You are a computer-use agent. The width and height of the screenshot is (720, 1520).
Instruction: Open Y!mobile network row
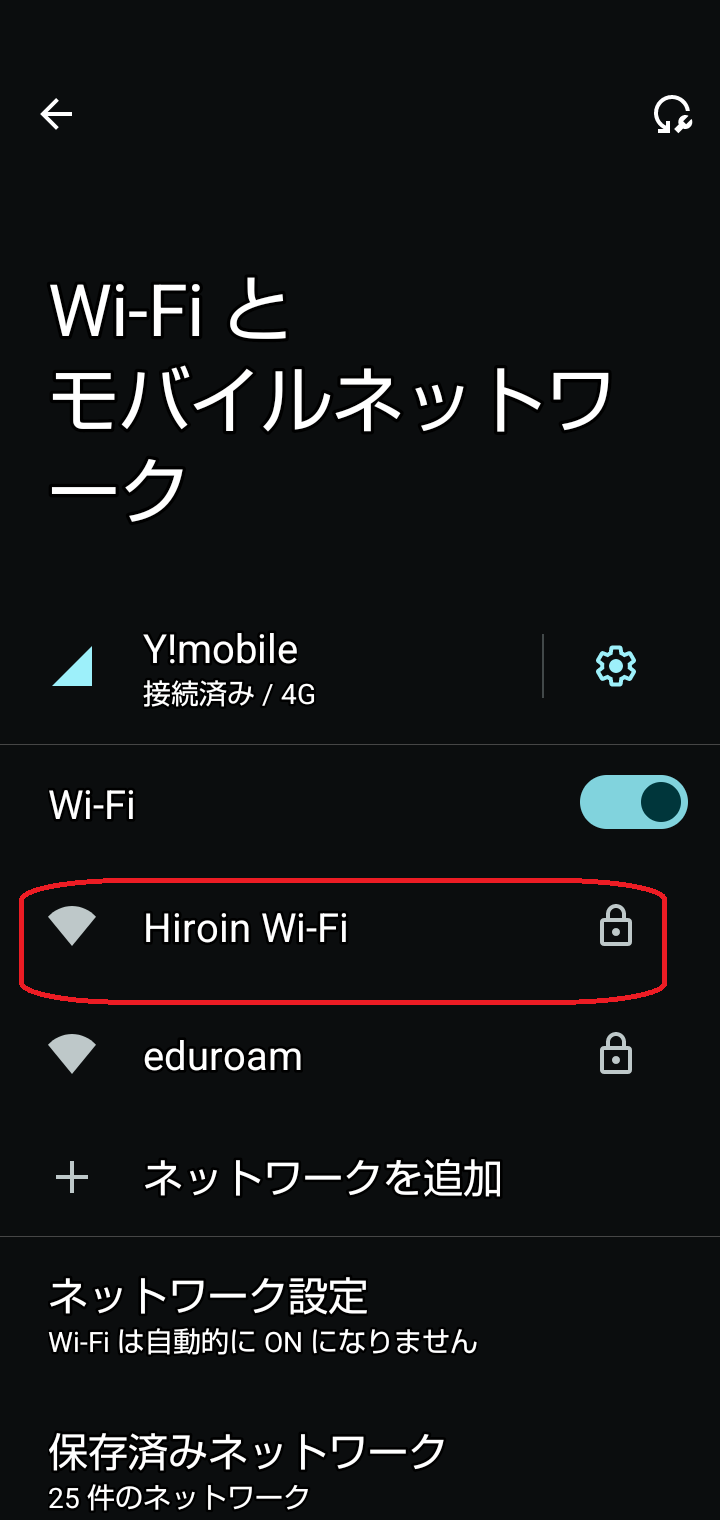(271, 666)
